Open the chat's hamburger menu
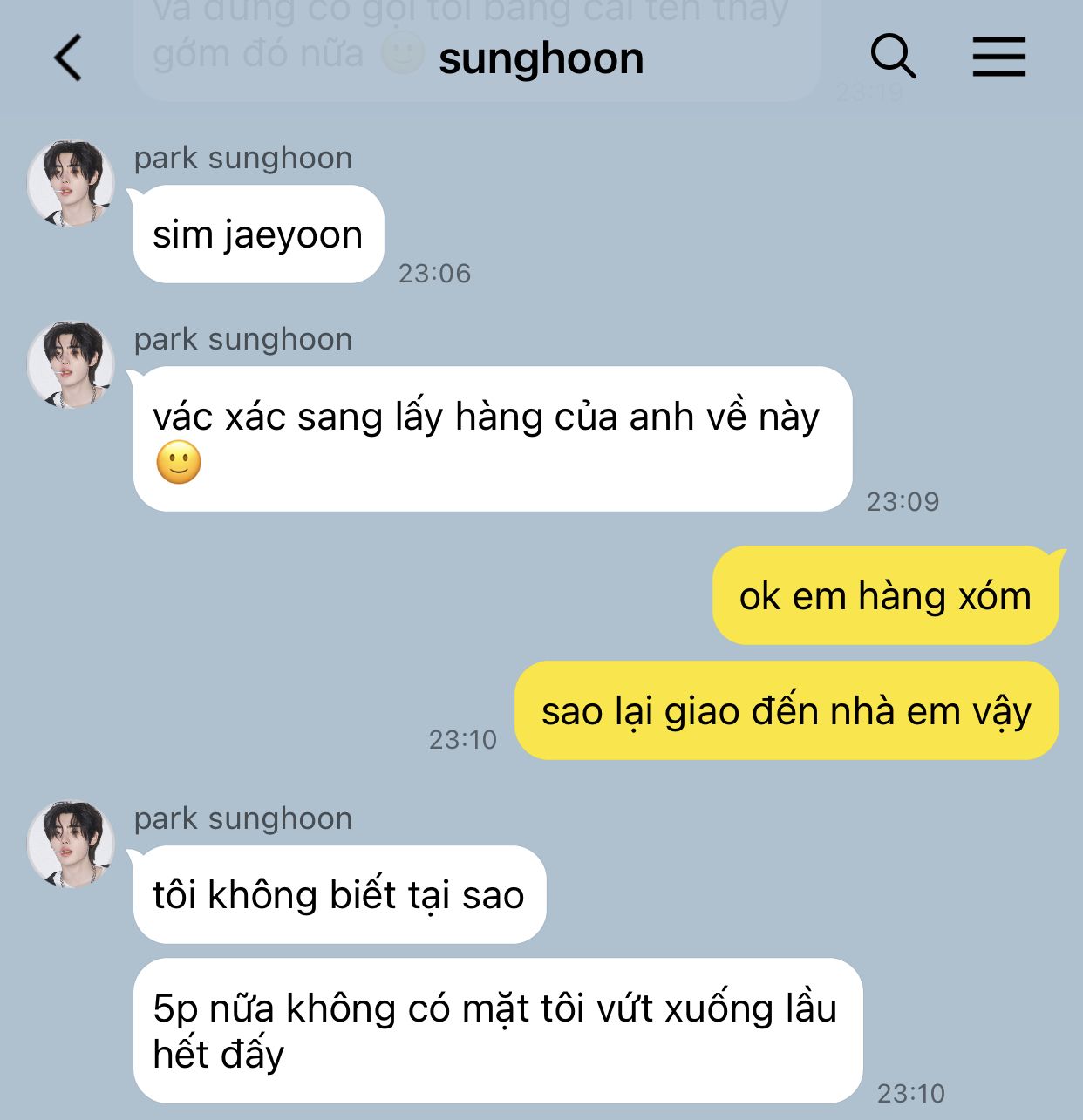Screen dimensions: 1083x1120 pos(998,58)
